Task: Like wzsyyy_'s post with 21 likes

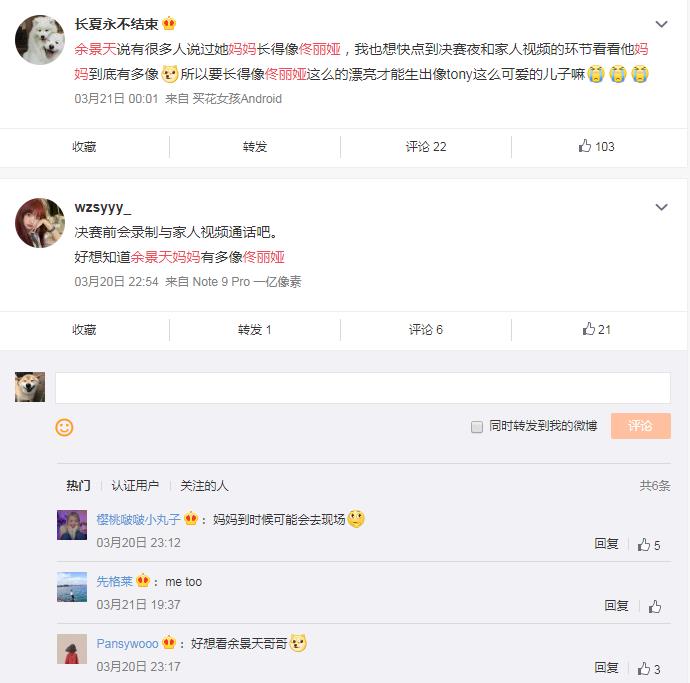Action: [x=597, y=330]
